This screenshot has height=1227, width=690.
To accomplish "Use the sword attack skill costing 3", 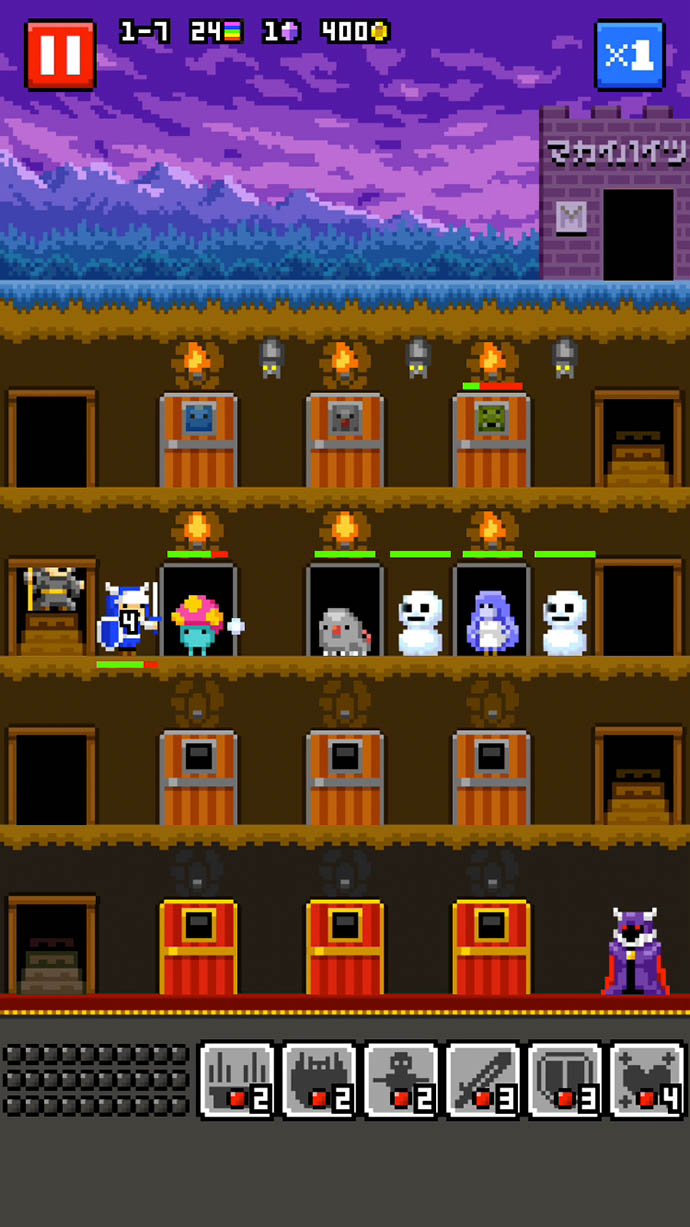I will coord(483,1079).
